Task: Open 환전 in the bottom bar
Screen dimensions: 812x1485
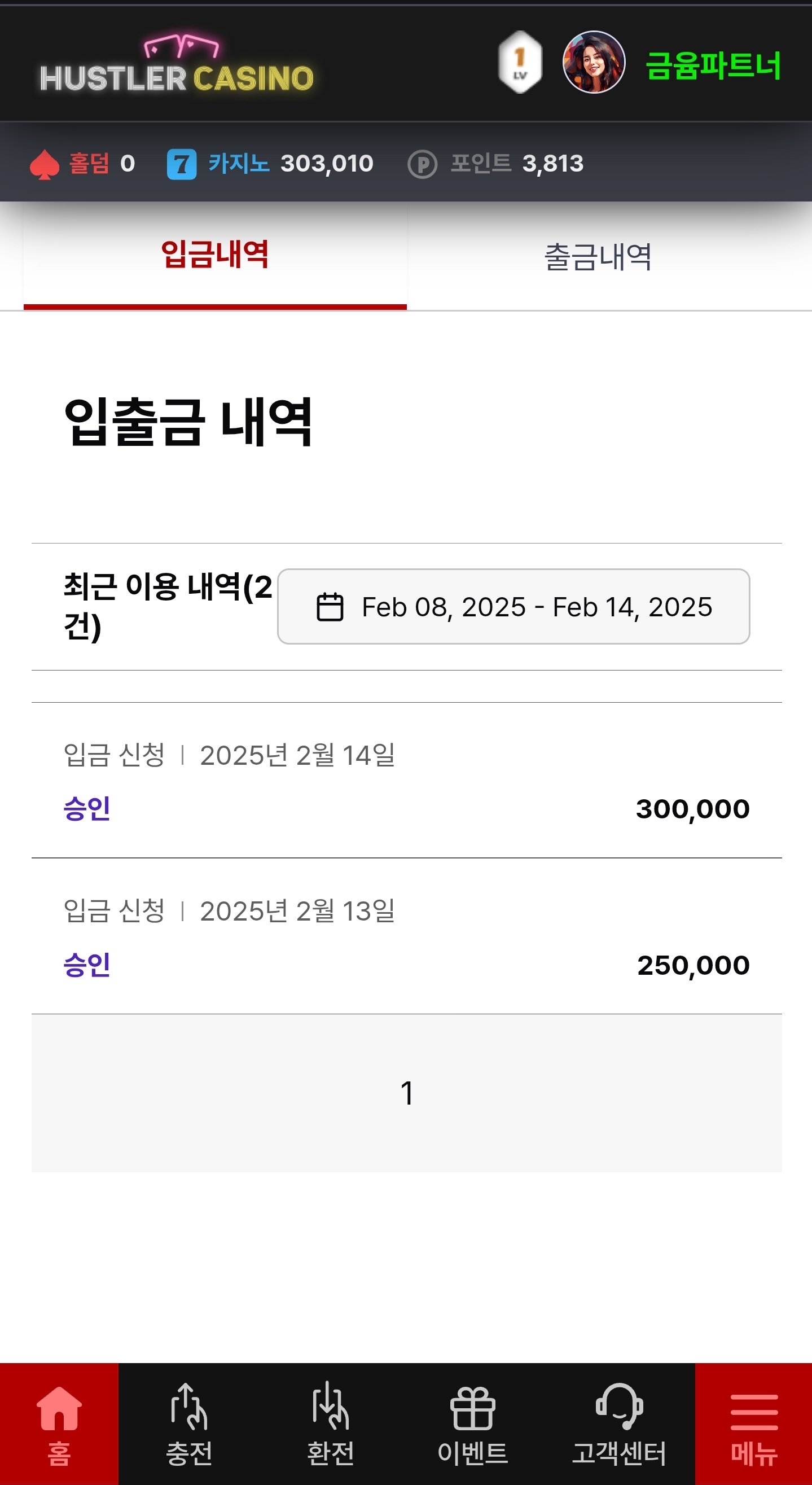Action: 330,1424
